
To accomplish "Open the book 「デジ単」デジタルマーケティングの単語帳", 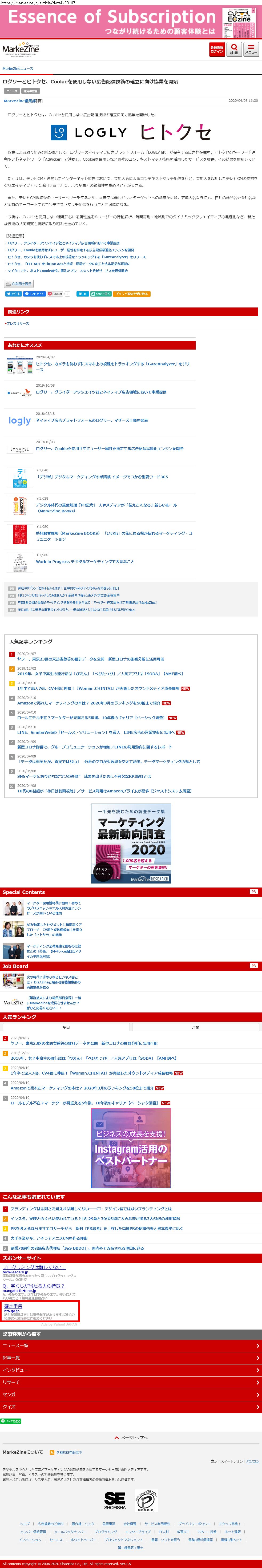I will point(102,477).
